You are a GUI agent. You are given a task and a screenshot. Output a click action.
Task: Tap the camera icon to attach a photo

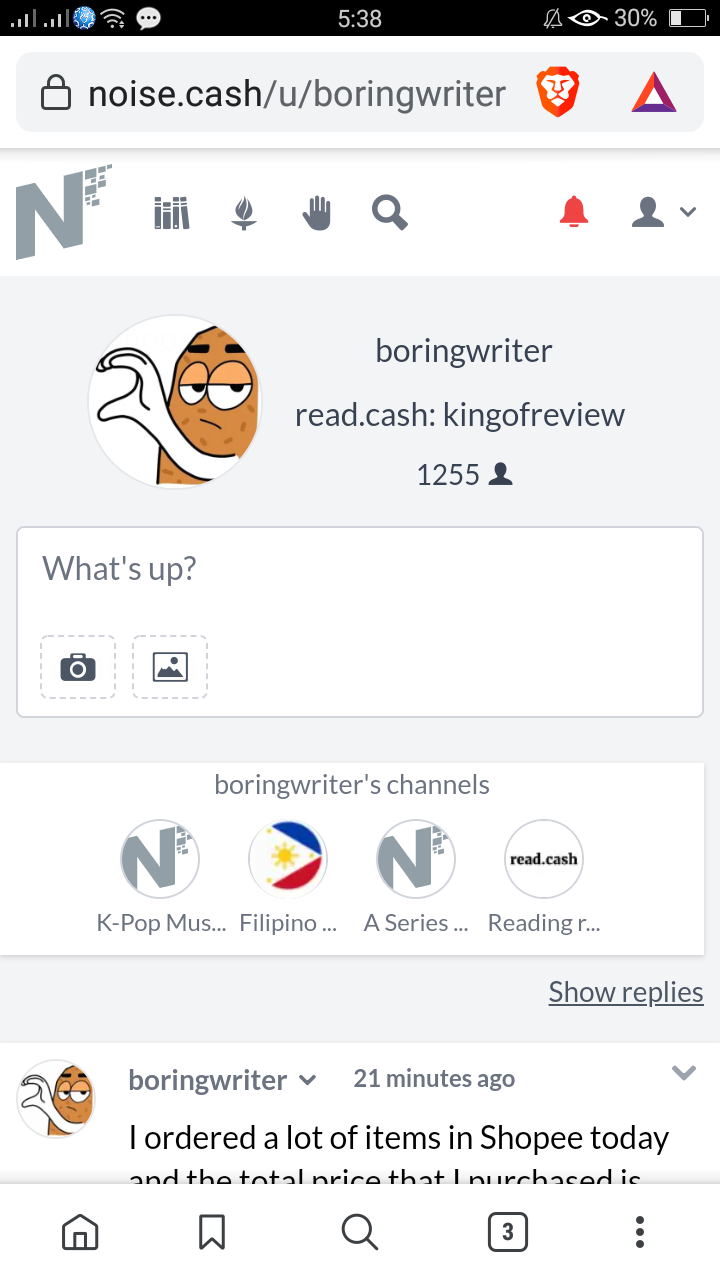pos(78,667)
